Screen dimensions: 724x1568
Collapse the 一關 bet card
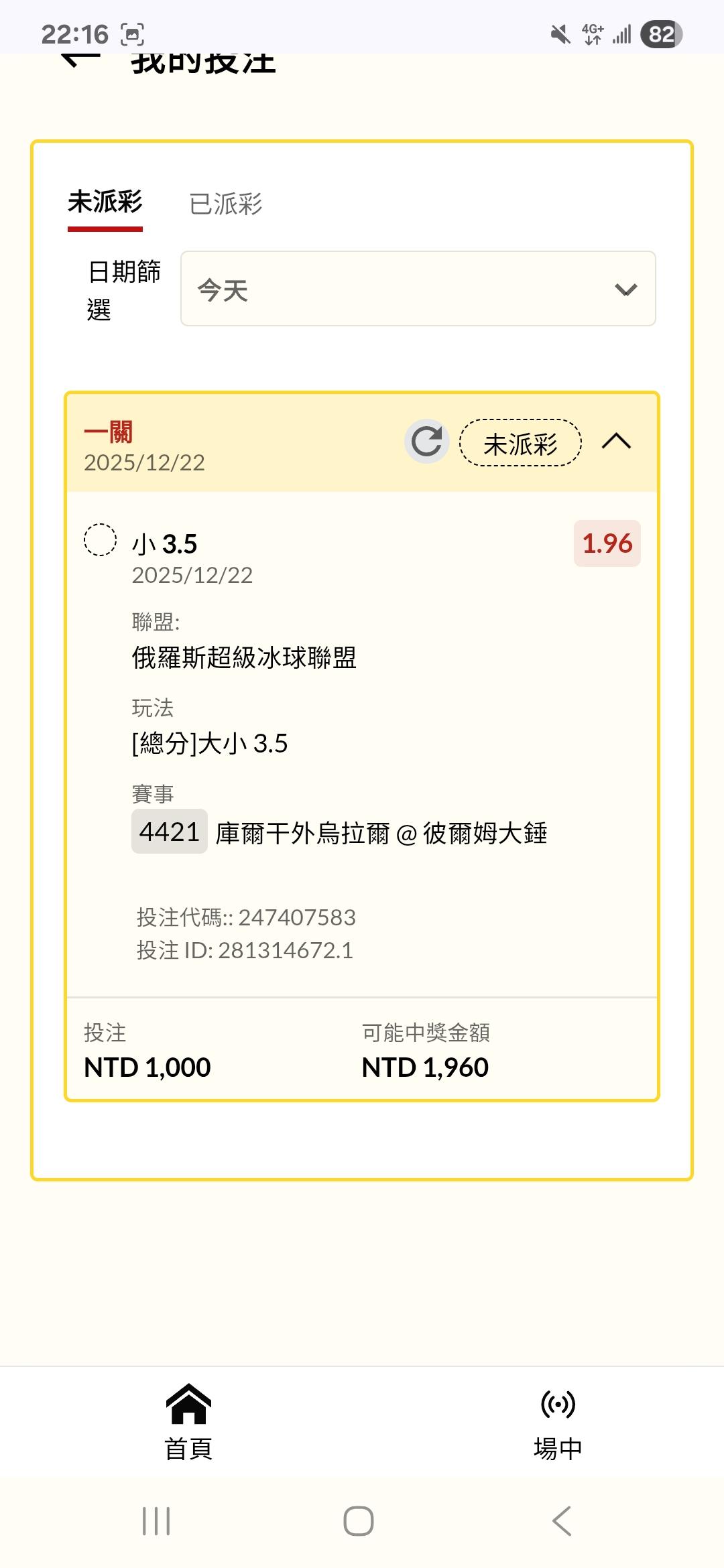[616, 442]
